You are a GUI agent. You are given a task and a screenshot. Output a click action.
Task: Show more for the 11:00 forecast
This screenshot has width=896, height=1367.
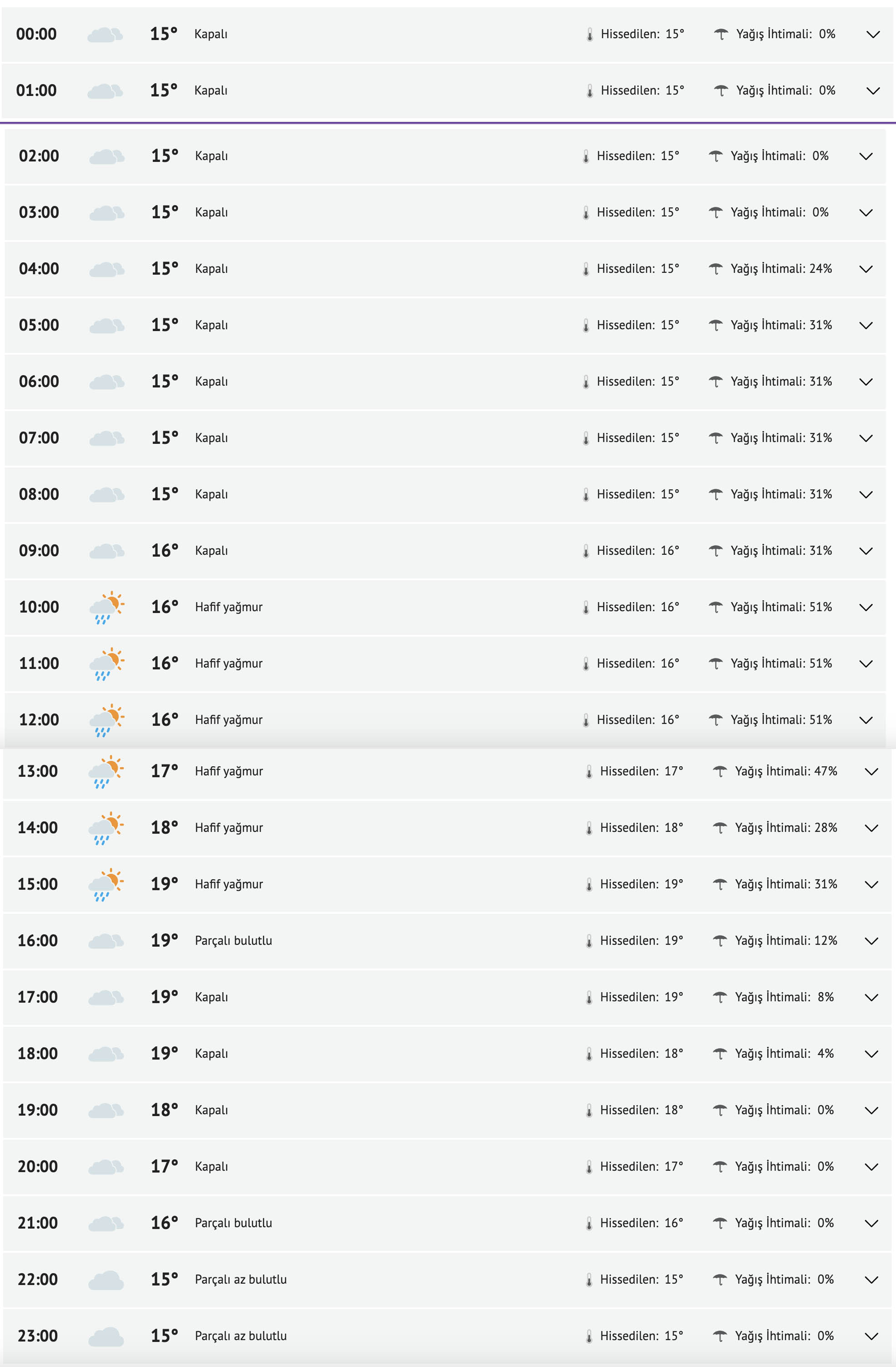pyautogui.click(x=866, y=663)
